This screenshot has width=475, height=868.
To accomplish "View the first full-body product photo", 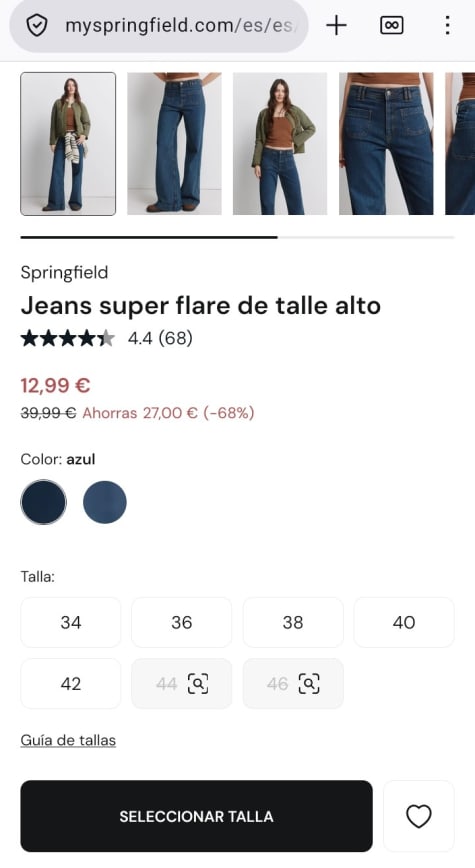I will [68, 143].
